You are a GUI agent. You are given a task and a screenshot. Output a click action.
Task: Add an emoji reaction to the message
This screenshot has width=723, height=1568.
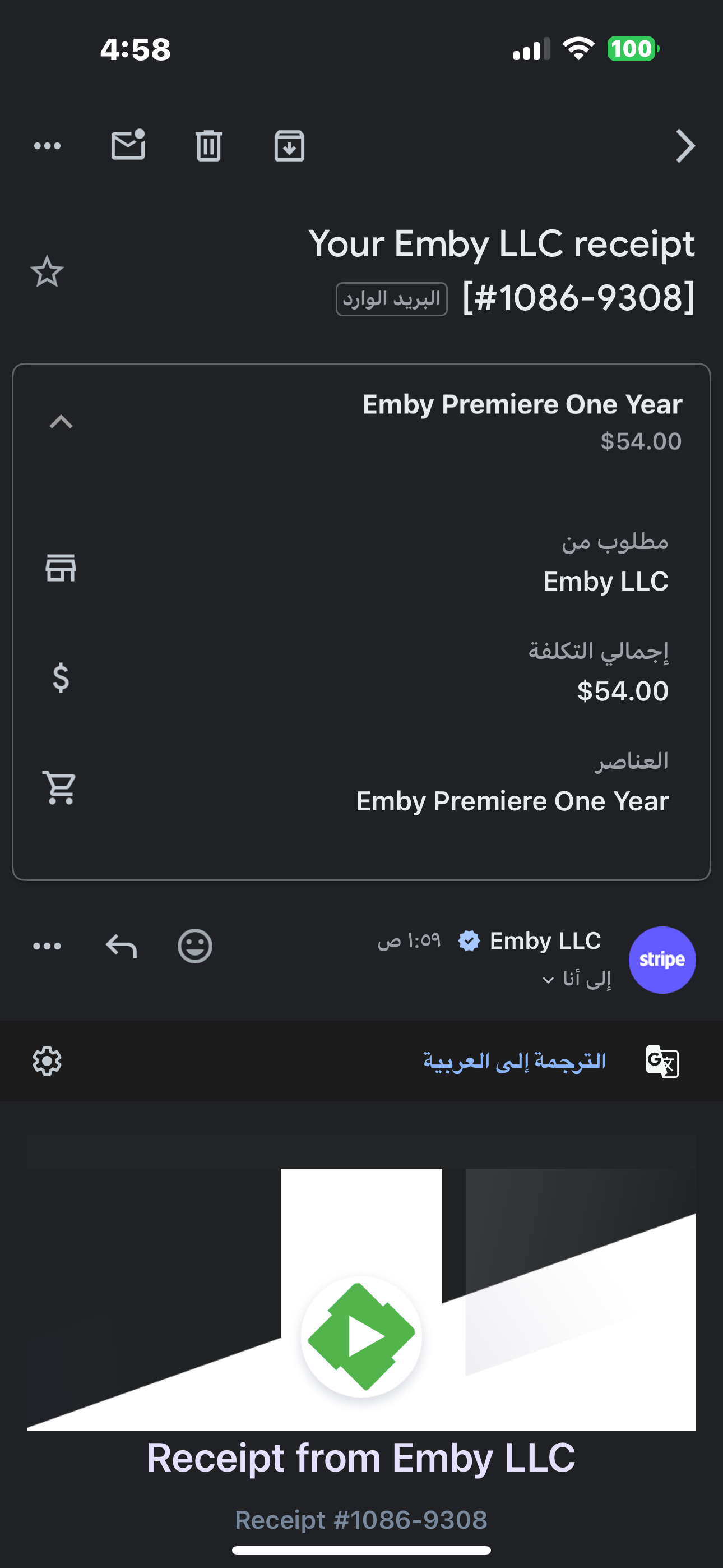pos(194,946)
